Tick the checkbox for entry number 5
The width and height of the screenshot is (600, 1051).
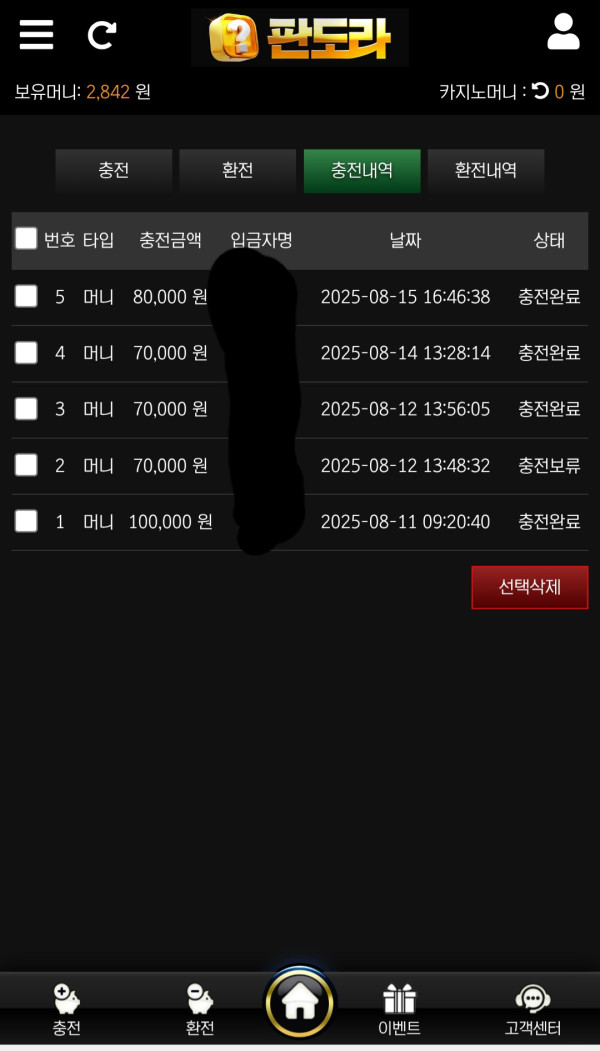(x=26, y=296)
